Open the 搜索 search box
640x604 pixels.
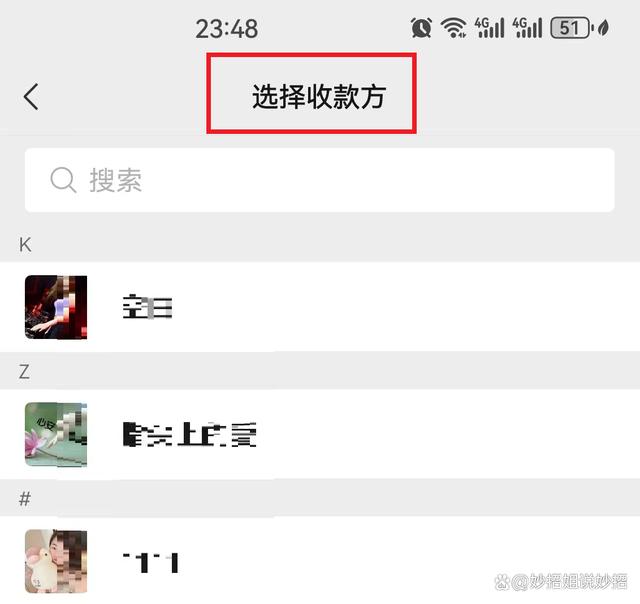319,180
